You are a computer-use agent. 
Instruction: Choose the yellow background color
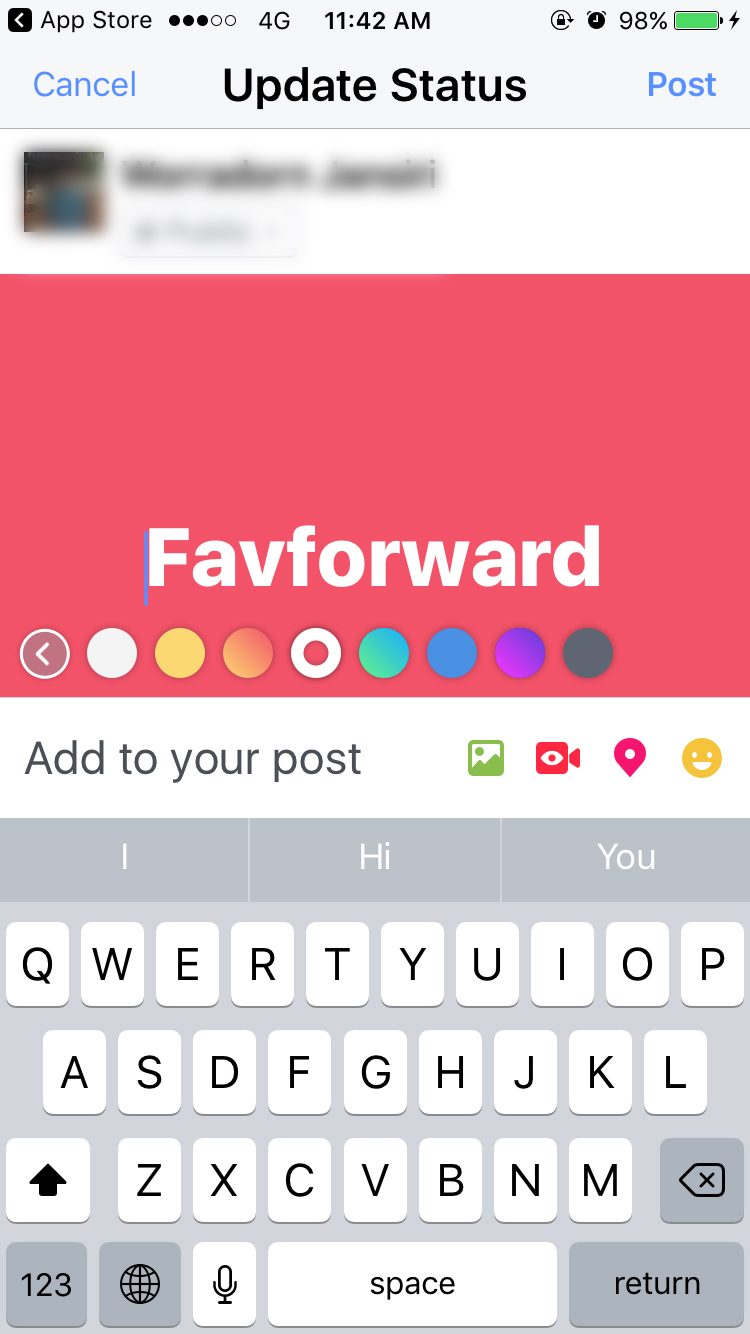[x=180, y=655]
